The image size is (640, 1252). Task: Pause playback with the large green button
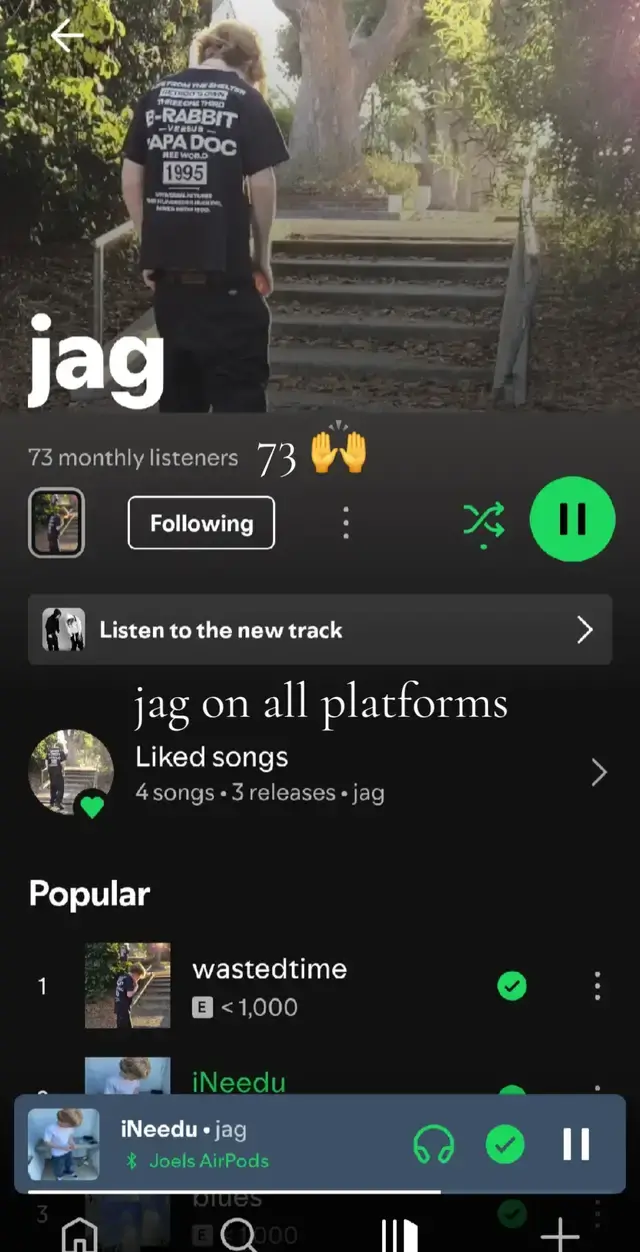tap(572, 520)
